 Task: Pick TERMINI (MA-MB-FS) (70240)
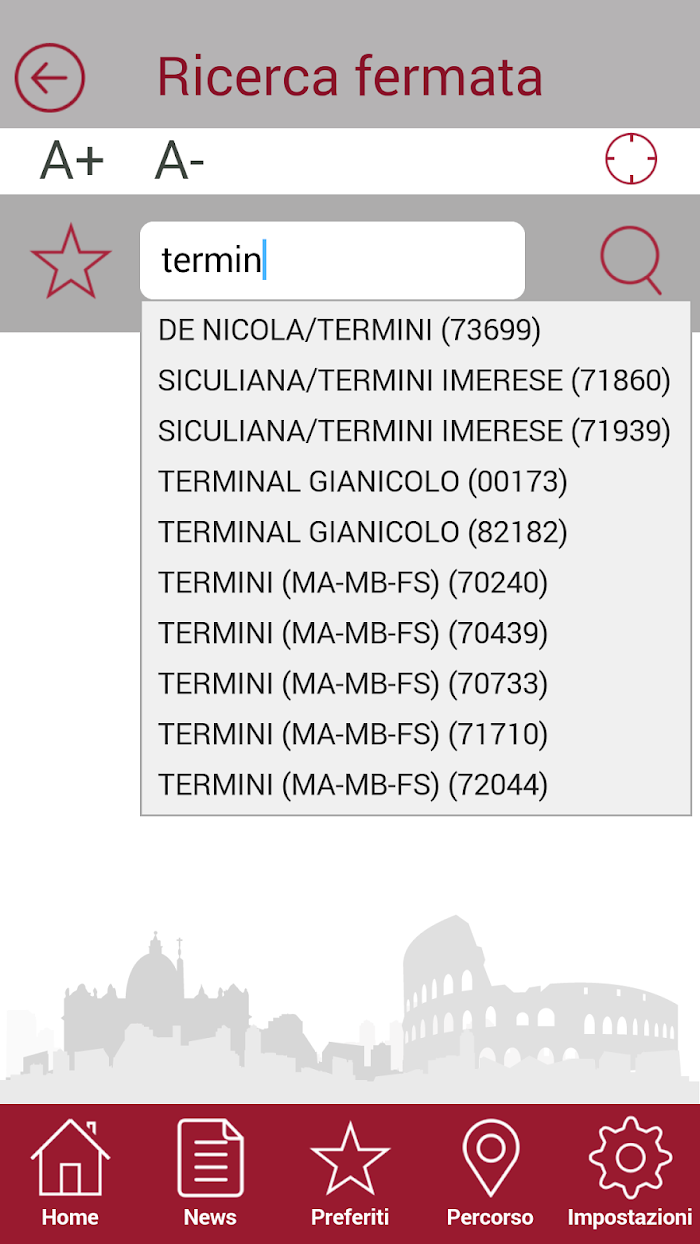click(x=416, y=583)
